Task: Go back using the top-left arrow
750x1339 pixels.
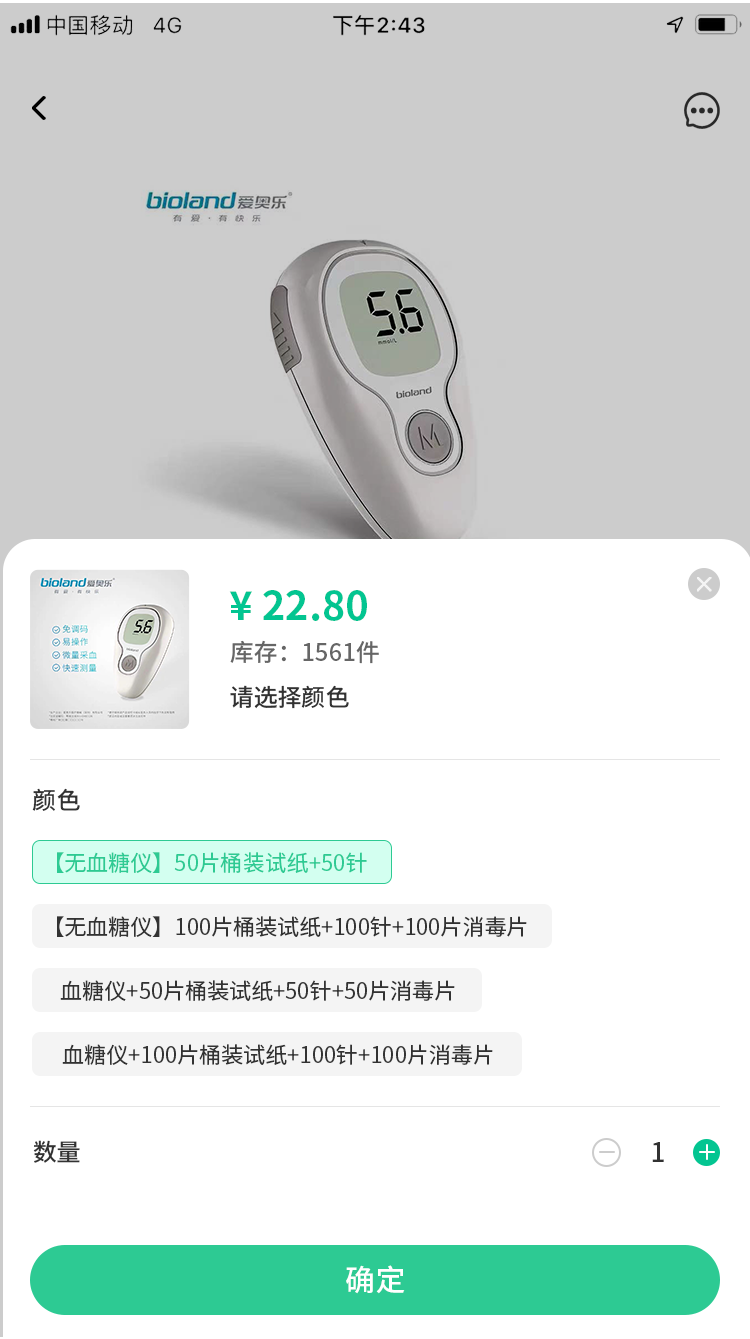Action: (x=39, y=108)
